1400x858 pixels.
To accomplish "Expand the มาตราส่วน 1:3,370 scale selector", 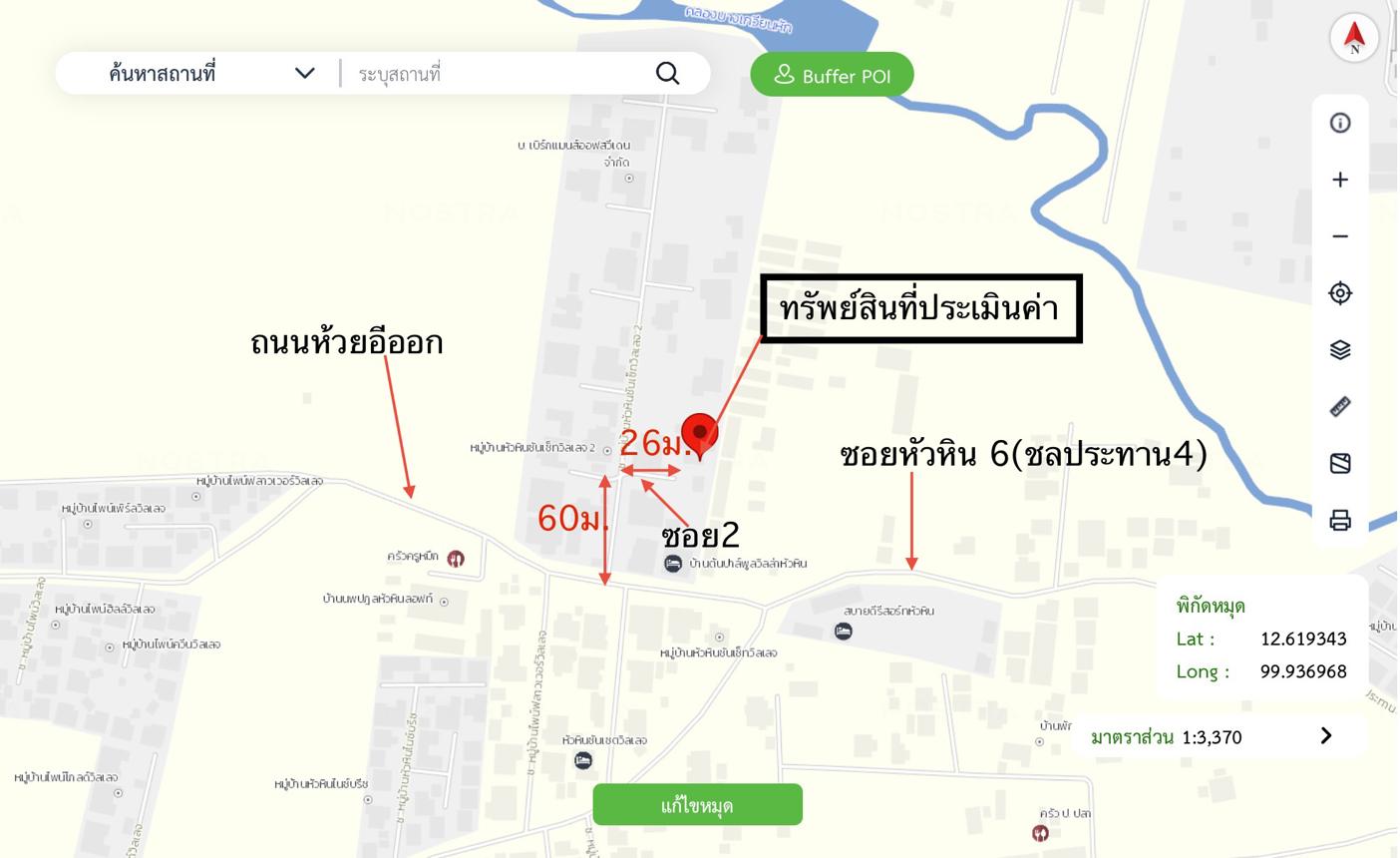I will point(1325,736).
